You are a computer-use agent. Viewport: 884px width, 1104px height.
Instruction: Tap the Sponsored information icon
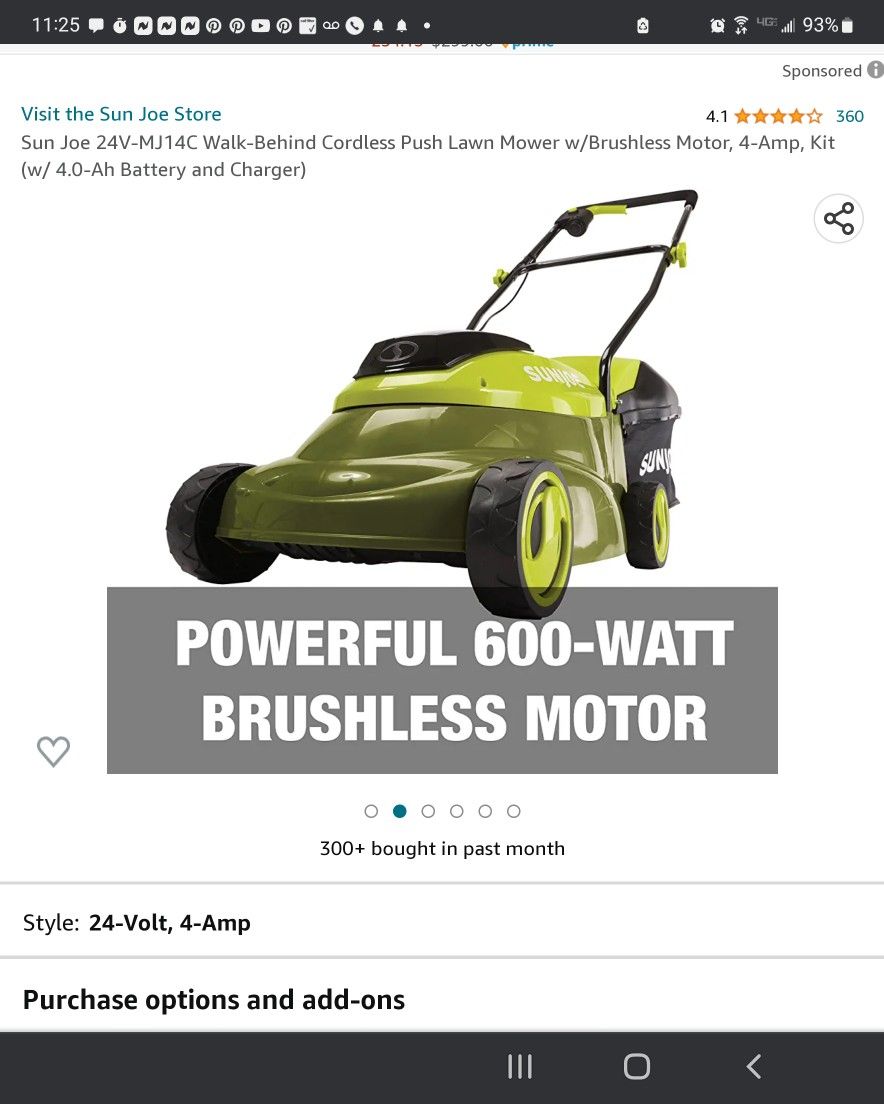(872, 70)
